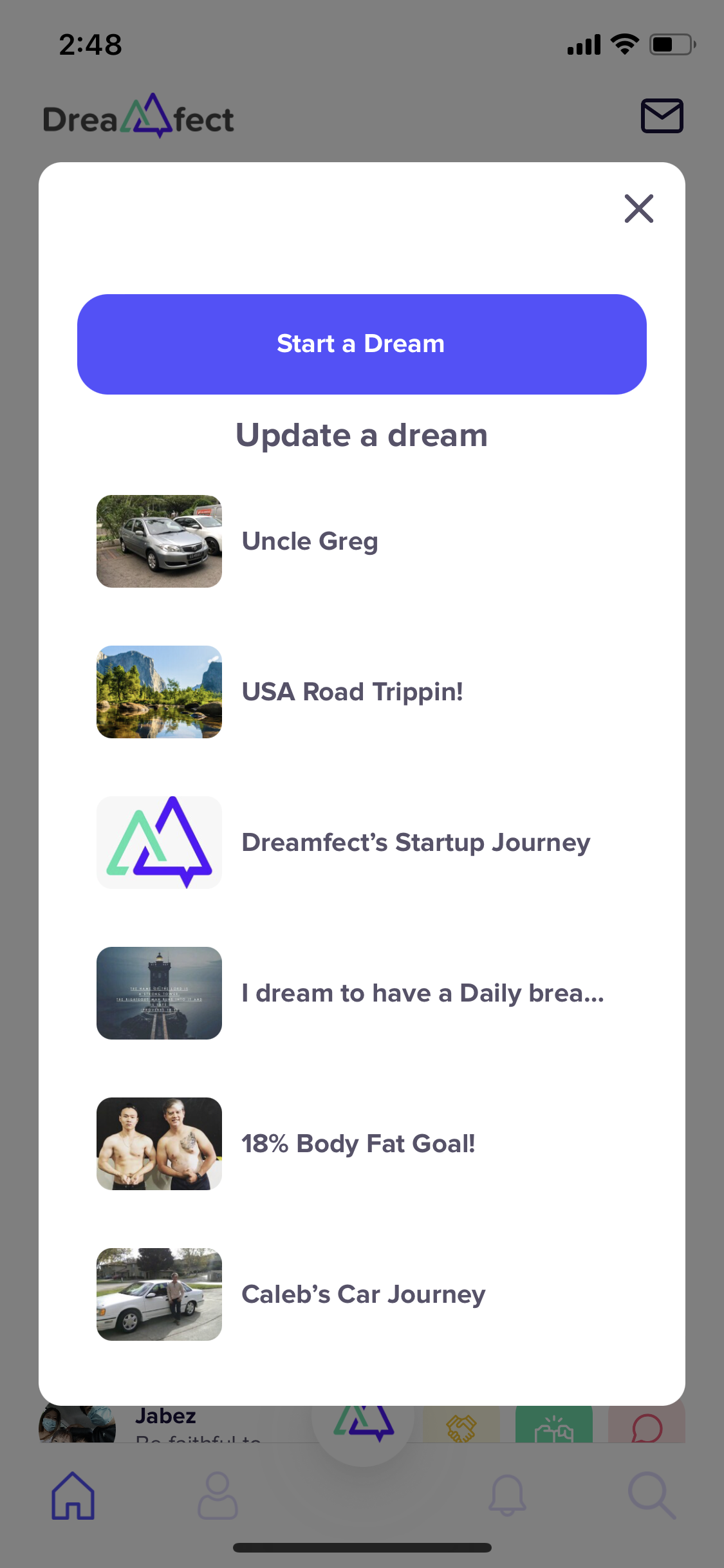Open the mail envelope icon
Screen dimensions: 724x1568
(660, 116)
